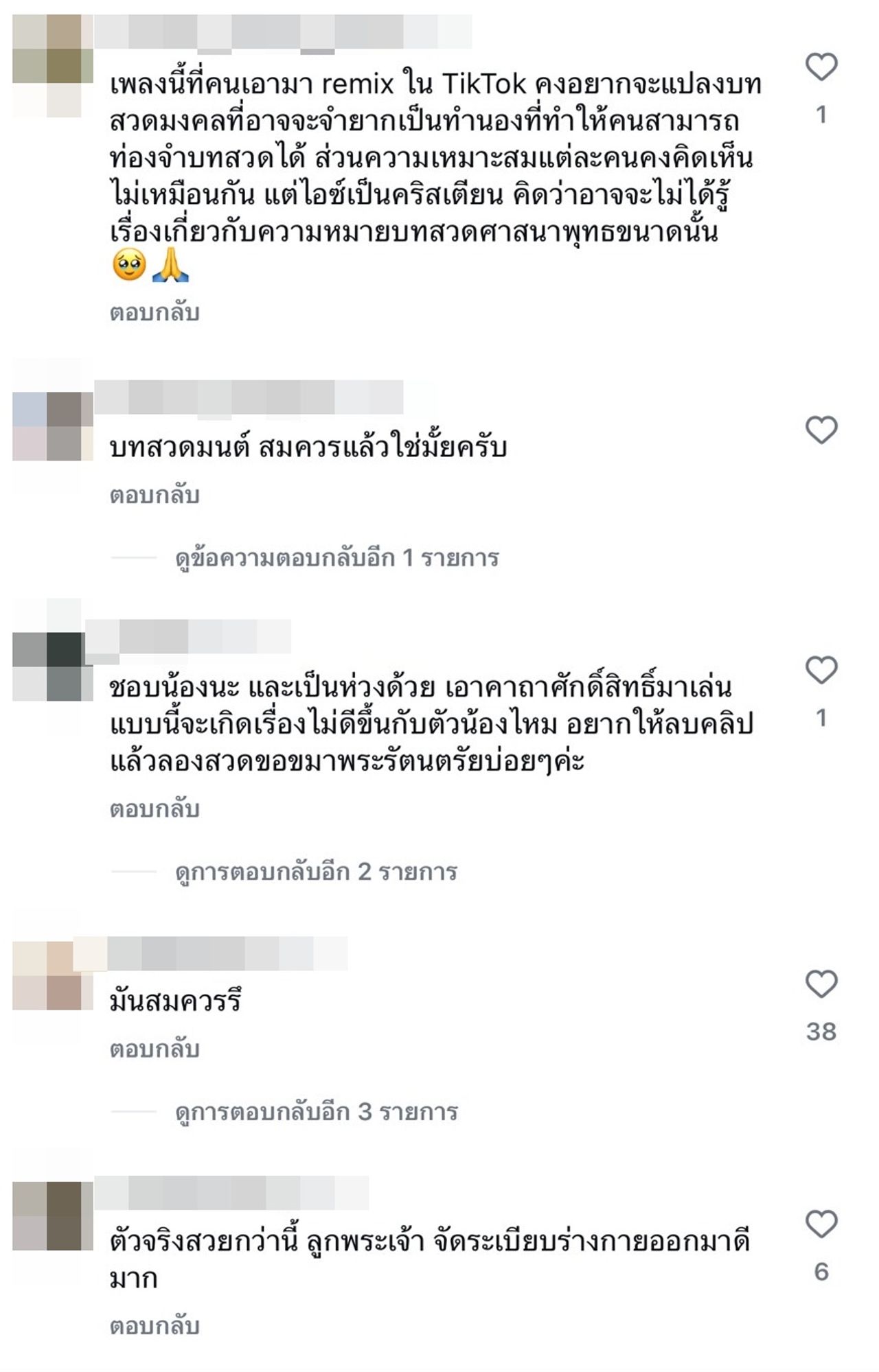Like the comment starting with 'ตัวจริงสวยกว่านี้'

click(x=821, y=1224)
